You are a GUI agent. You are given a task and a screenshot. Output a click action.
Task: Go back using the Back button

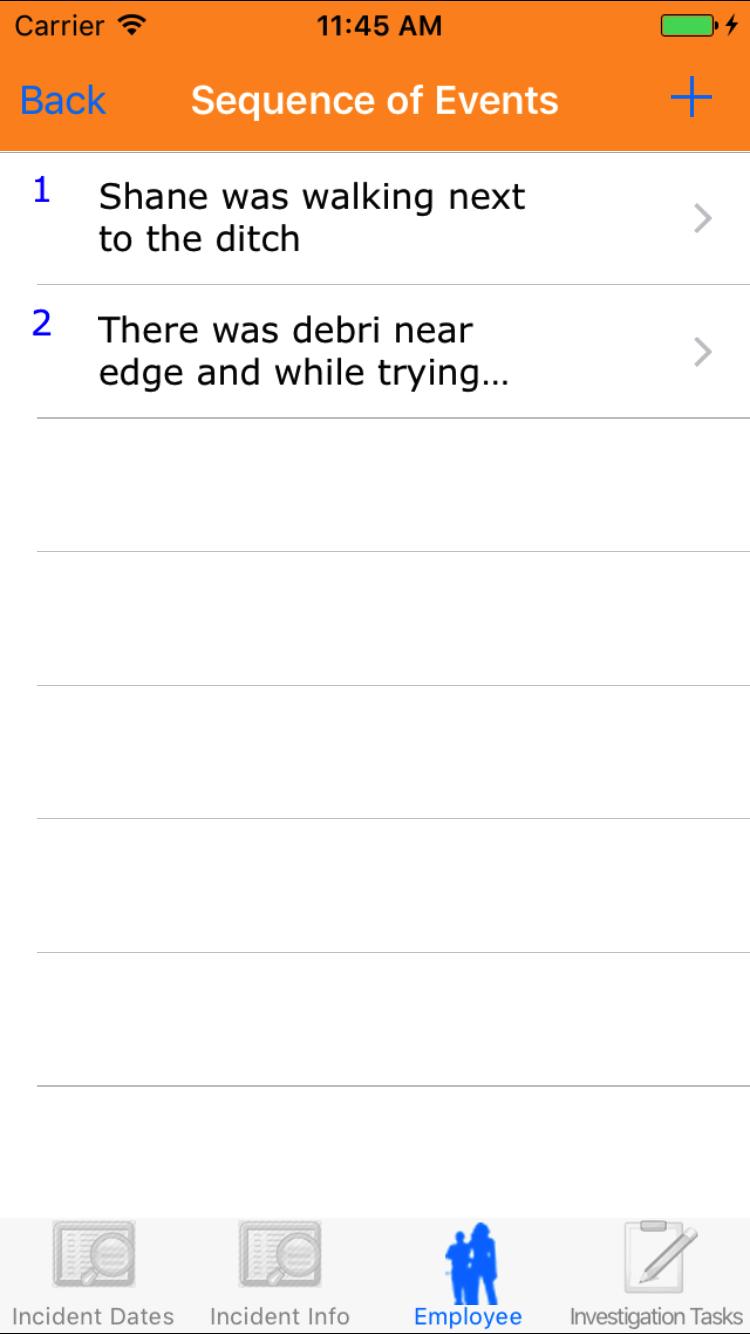coord(63,101)
